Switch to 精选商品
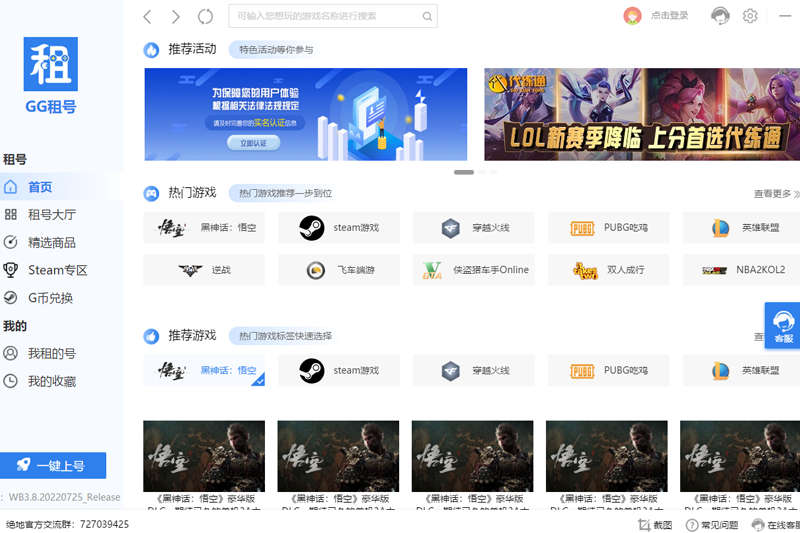800x533 pixels. (x=51, y=243)
